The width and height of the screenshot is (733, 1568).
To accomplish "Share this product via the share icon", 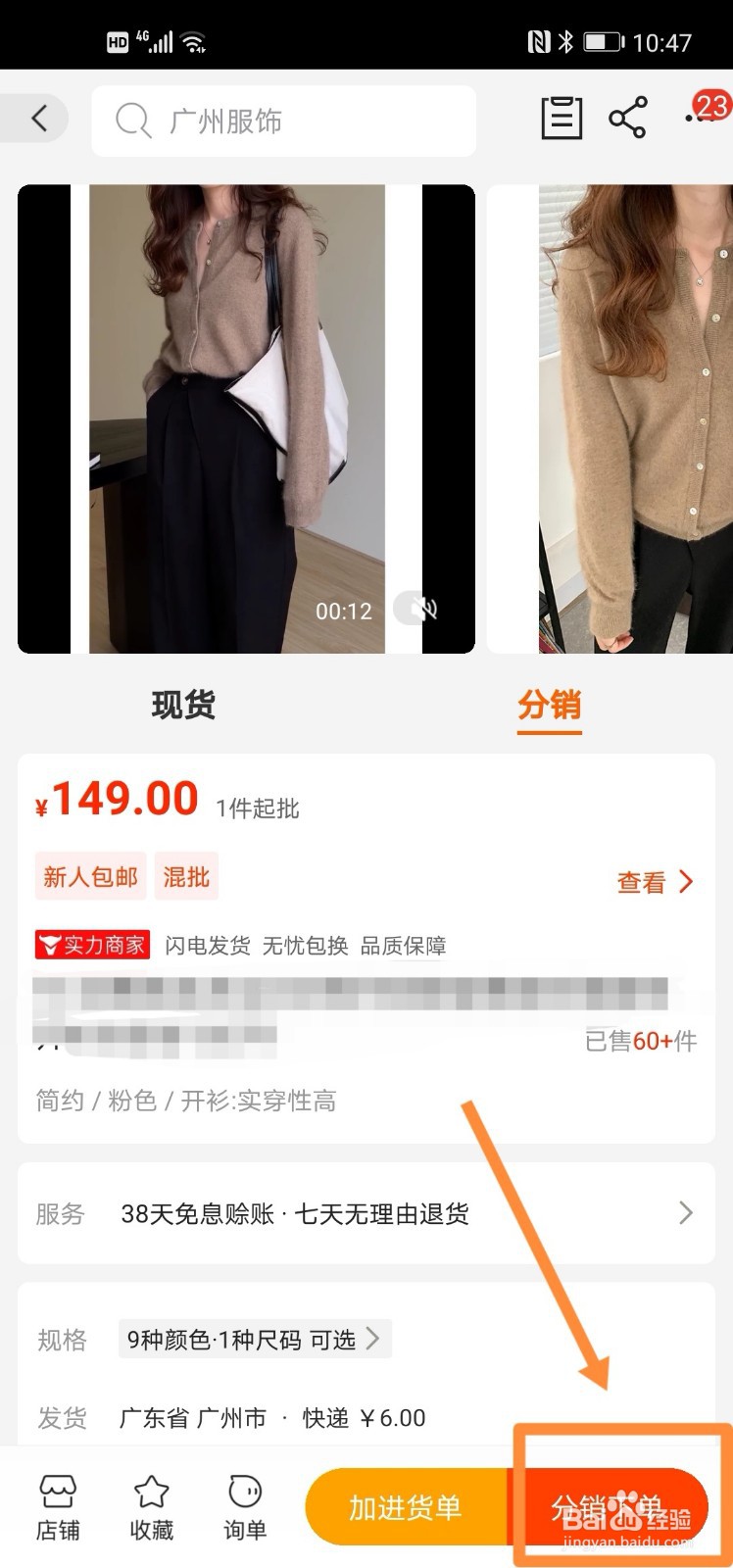I will click(628, 116).
